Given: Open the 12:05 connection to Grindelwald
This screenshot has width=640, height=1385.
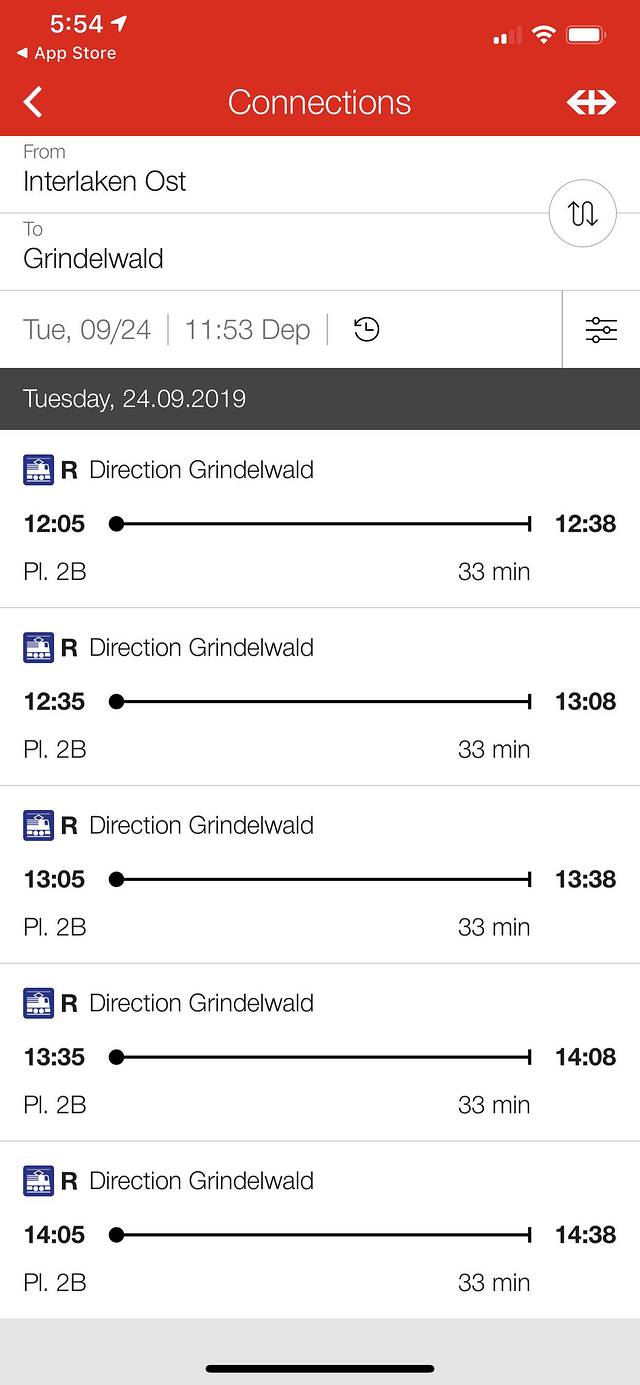Looking at the screenshot, I should pyautogui.click(x=320, y=520).
